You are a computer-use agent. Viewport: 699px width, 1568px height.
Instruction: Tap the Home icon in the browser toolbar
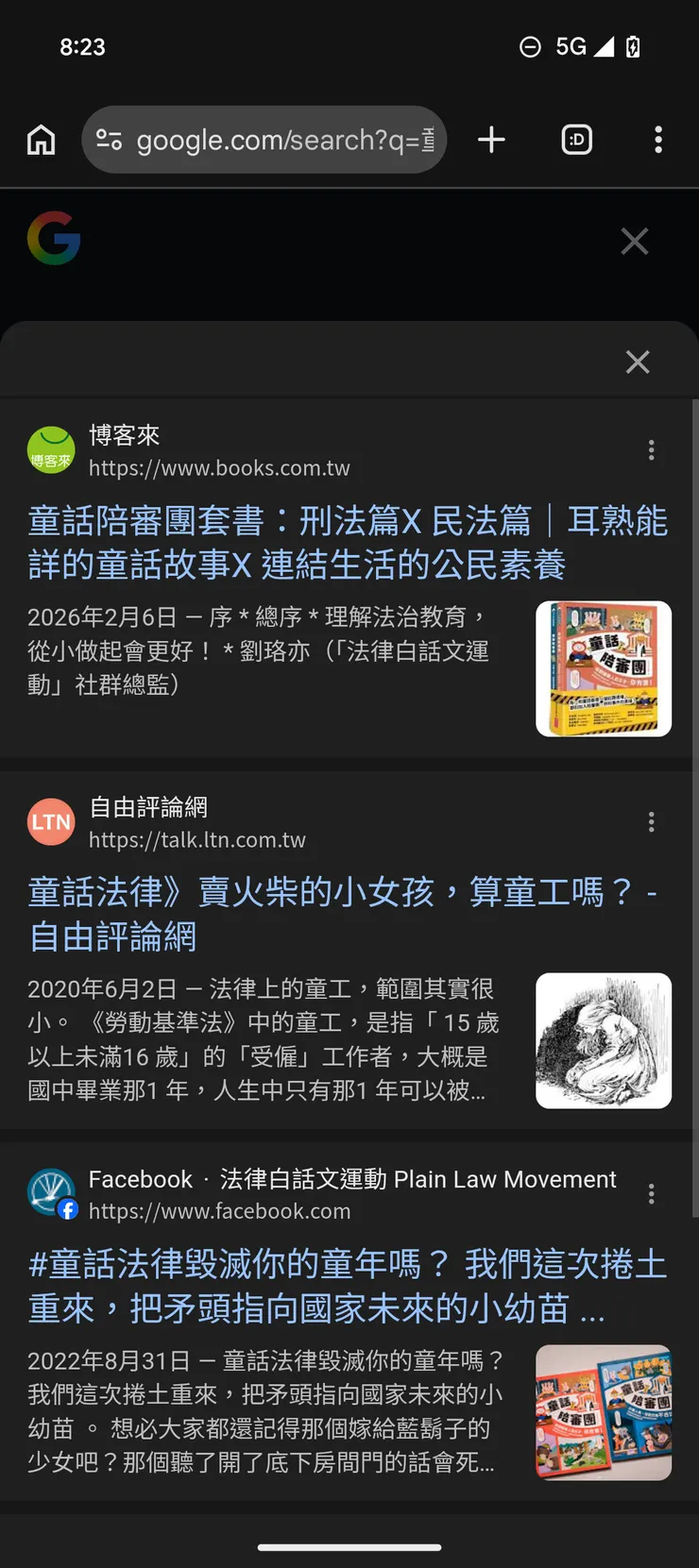point(42,139)
